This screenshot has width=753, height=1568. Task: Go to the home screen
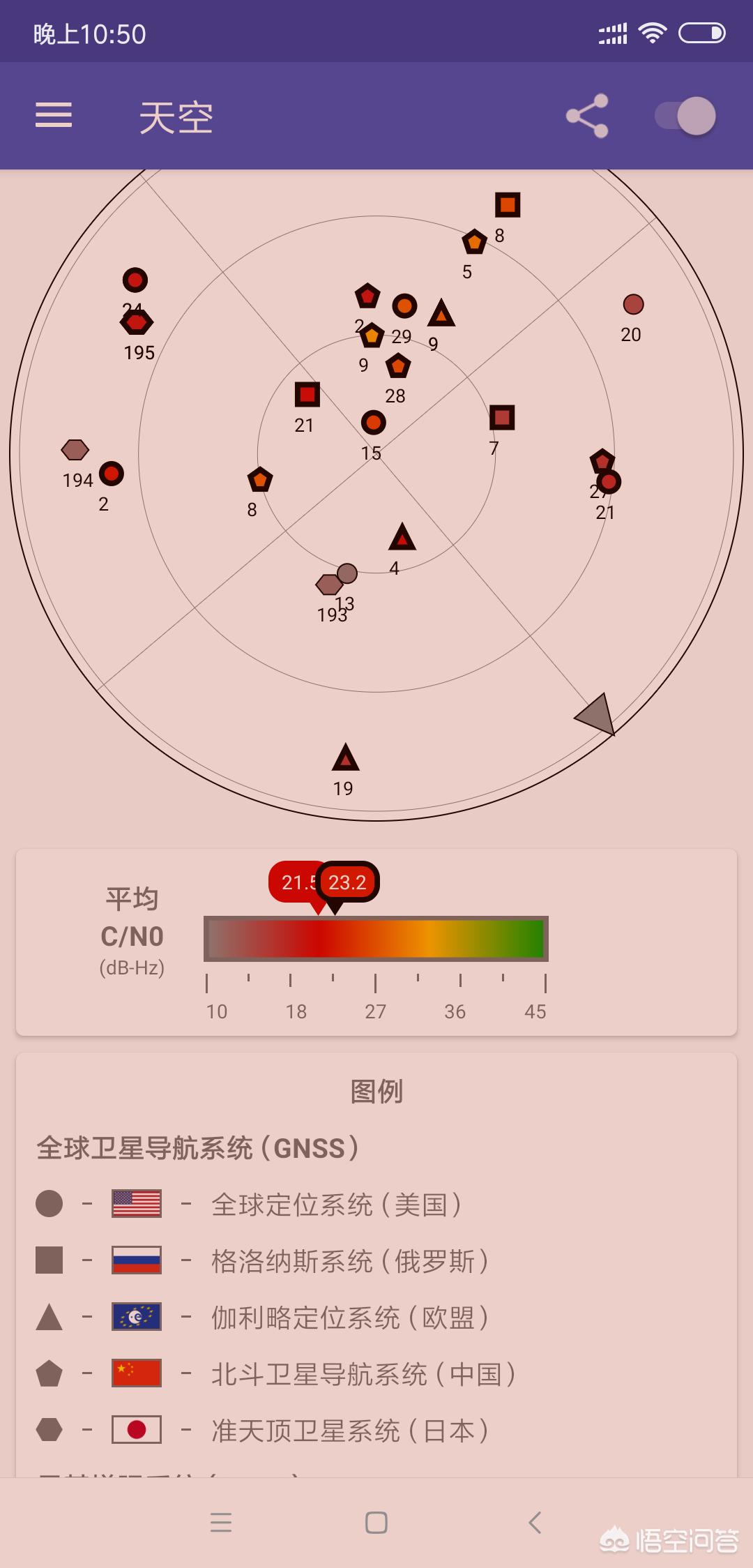pyautogui.click(x=376, y=1523)
